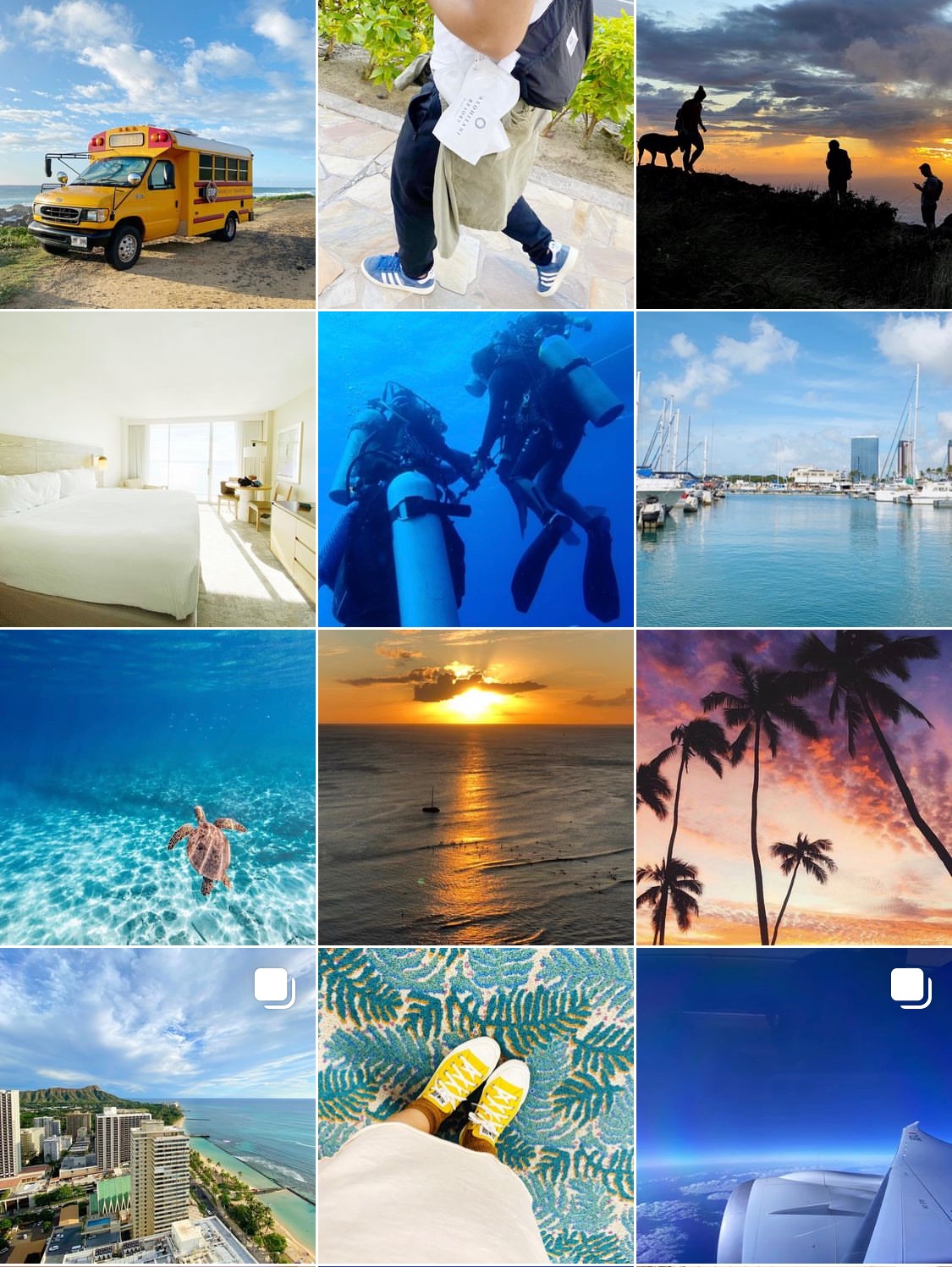View the palm trees at dusk photo
Screen dimensions: 952x1267
794,787
